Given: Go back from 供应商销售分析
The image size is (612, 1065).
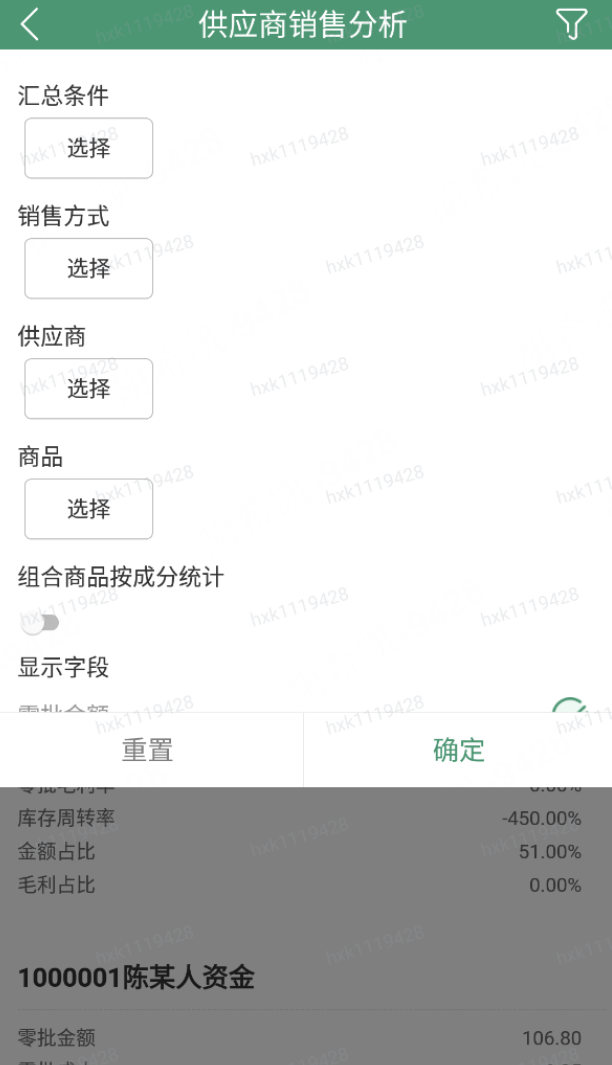Looking at the screenshot, I should coord(30,24).
